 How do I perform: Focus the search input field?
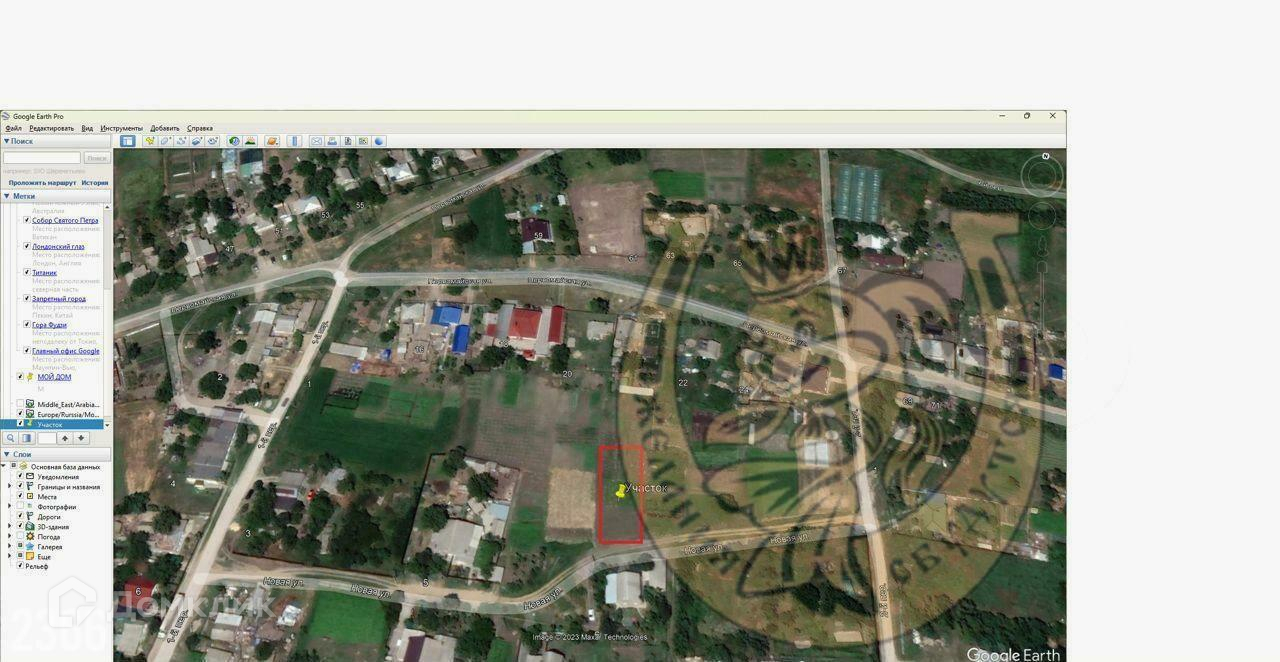(x=42, y=158)
